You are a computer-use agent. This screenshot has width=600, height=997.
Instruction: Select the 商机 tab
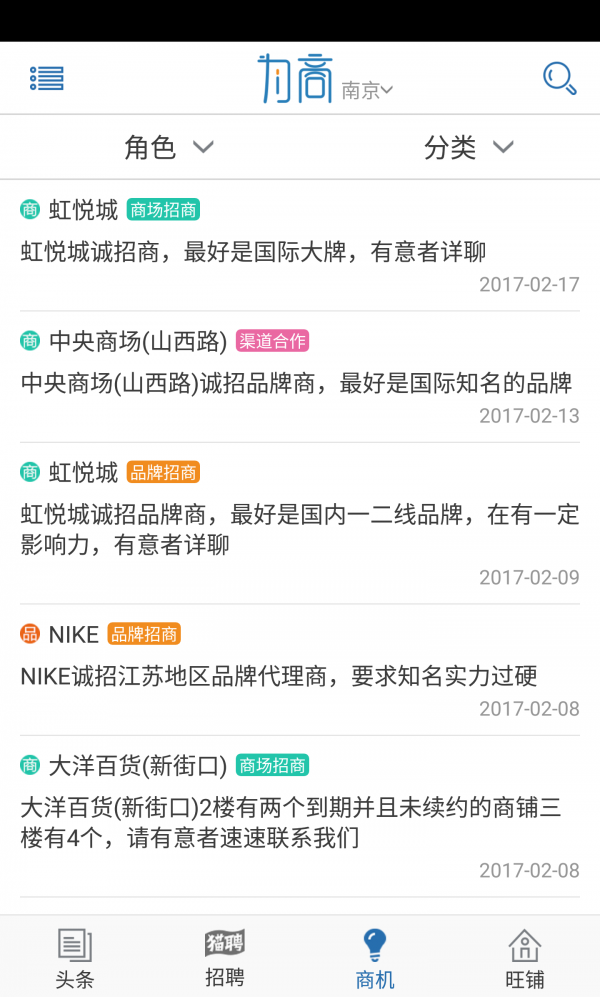[375, 957]
